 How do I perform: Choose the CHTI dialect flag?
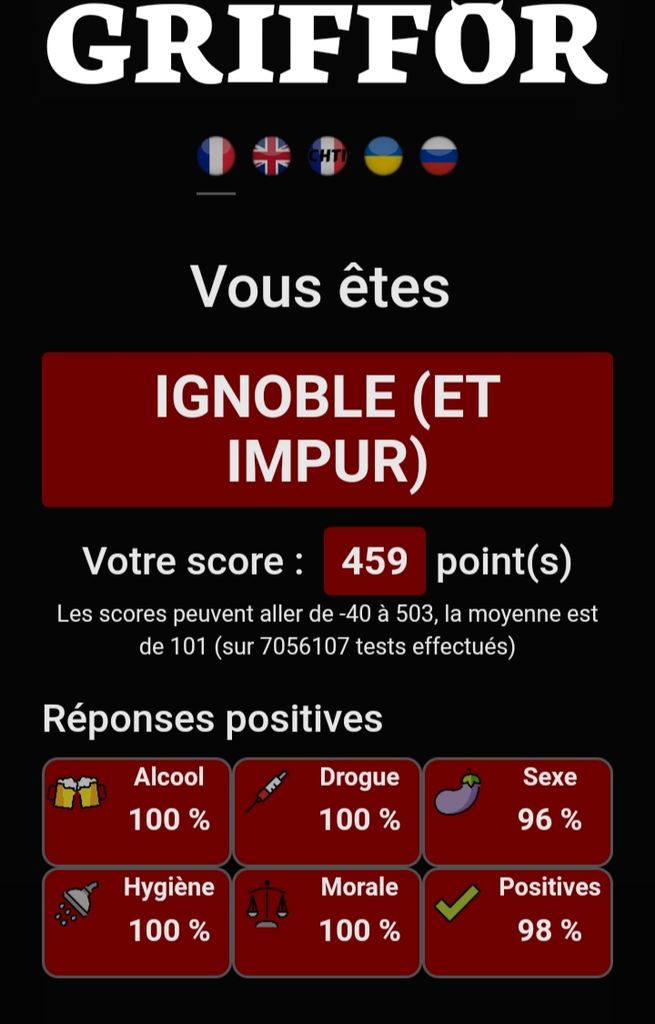coord(327,156)
